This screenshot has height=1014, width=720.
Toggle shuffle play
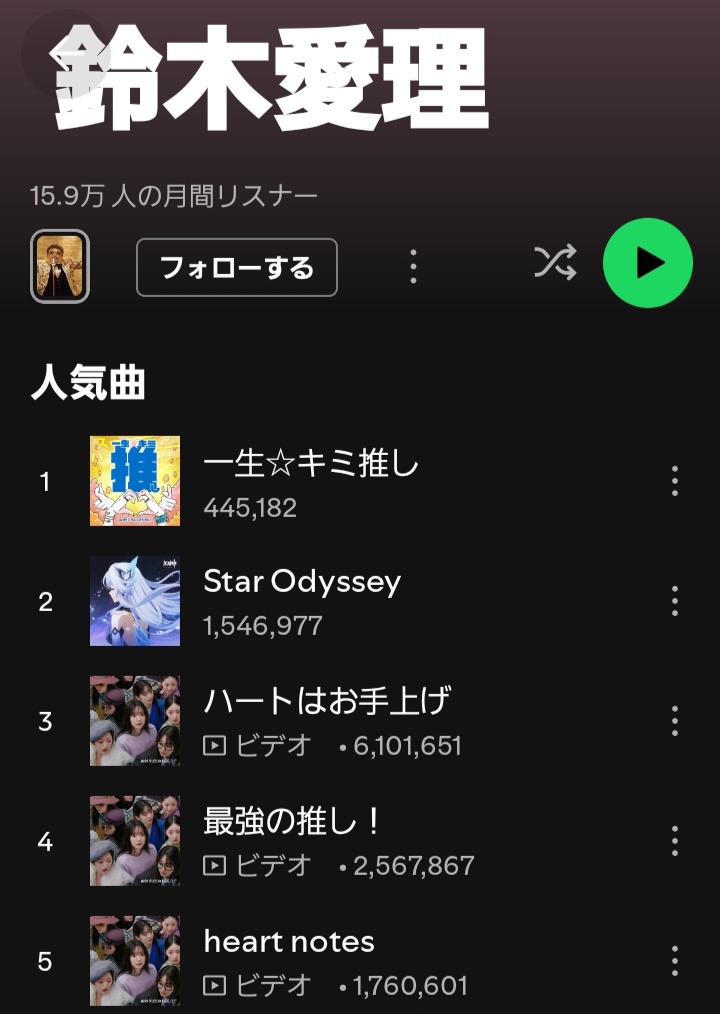pos(555,263)
